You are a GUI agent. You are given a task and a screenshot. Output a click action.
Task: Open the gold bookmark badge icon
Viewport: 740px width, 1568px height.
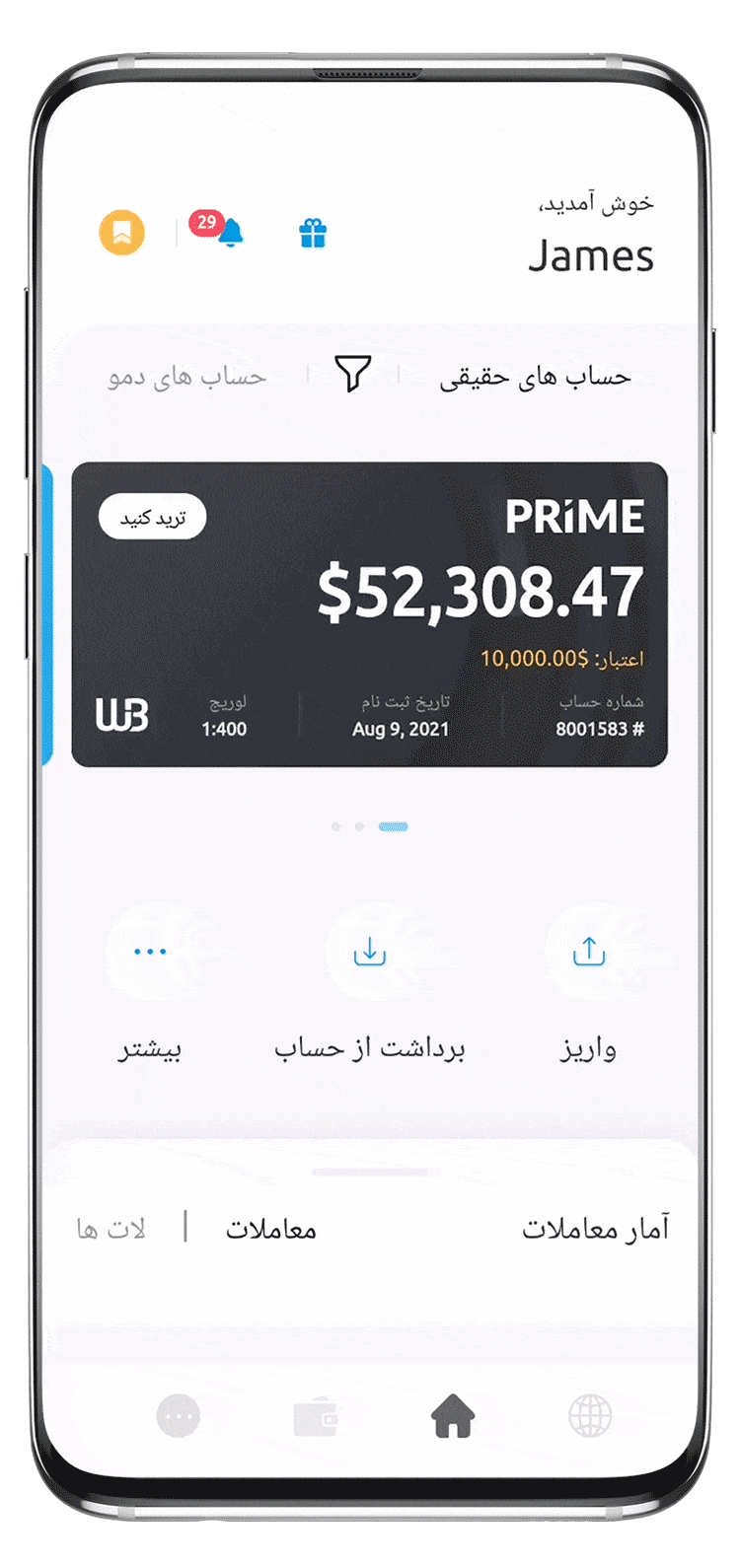(x=121, y=233)
